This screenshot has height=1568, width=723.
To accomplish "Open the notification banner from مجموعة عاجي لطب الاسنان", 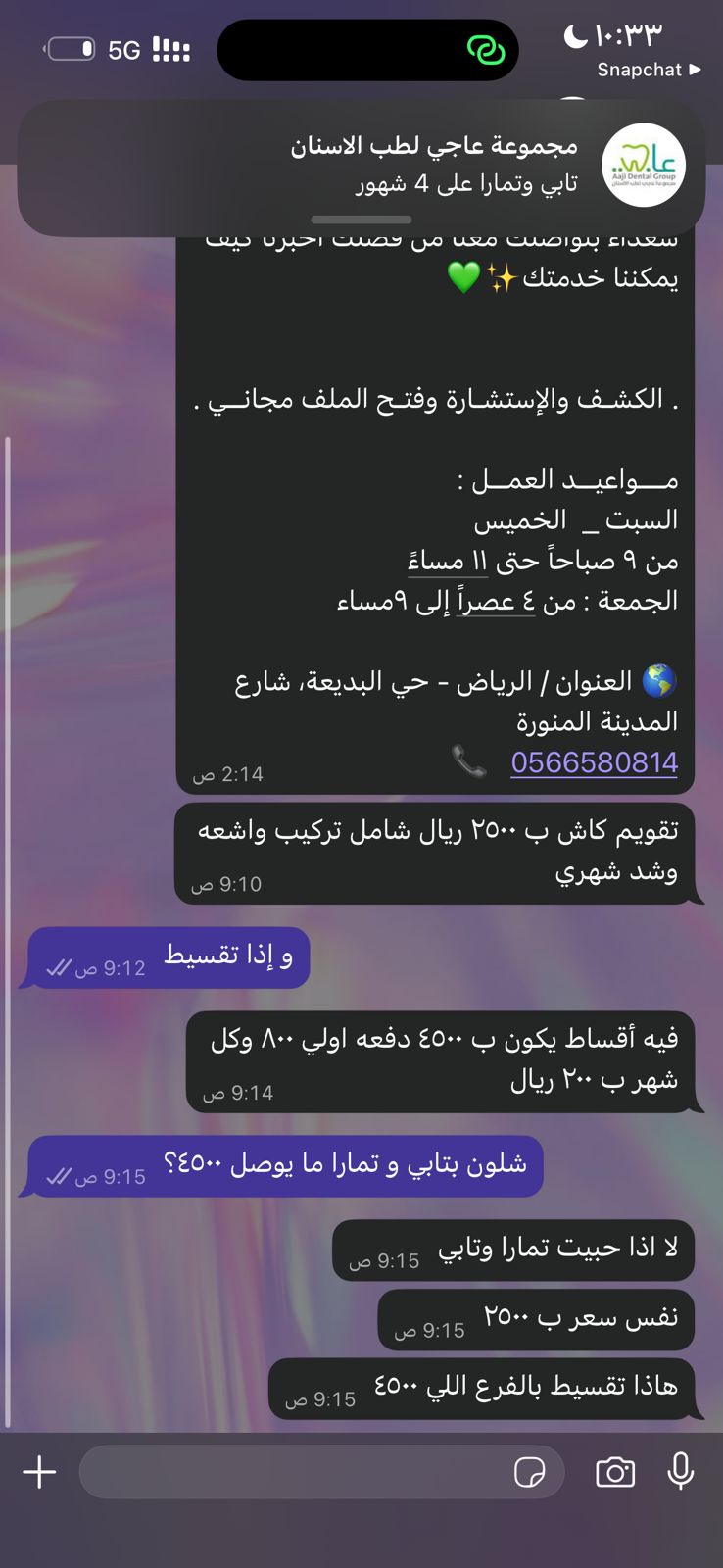I will pos(361,167).
